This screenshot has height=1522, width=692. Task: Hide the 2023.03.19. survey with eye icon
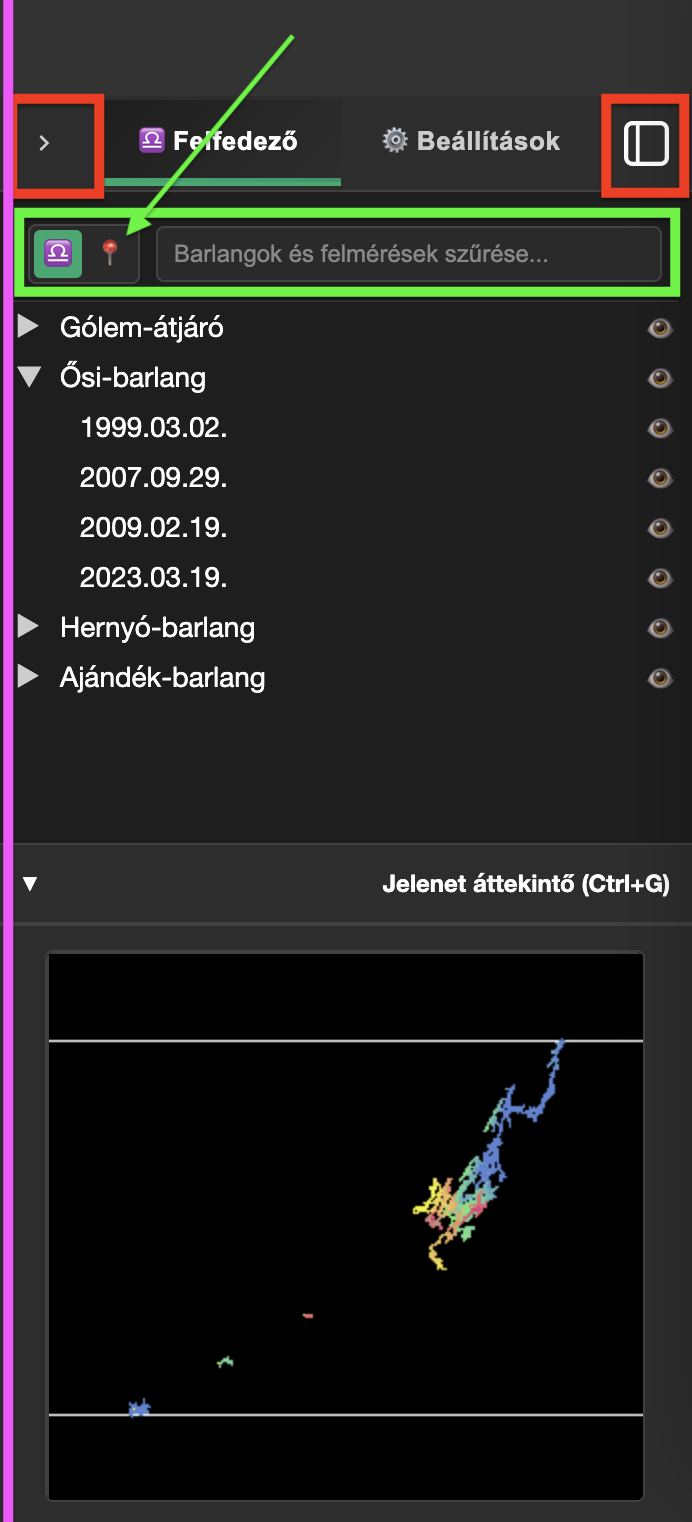(659, 578)
